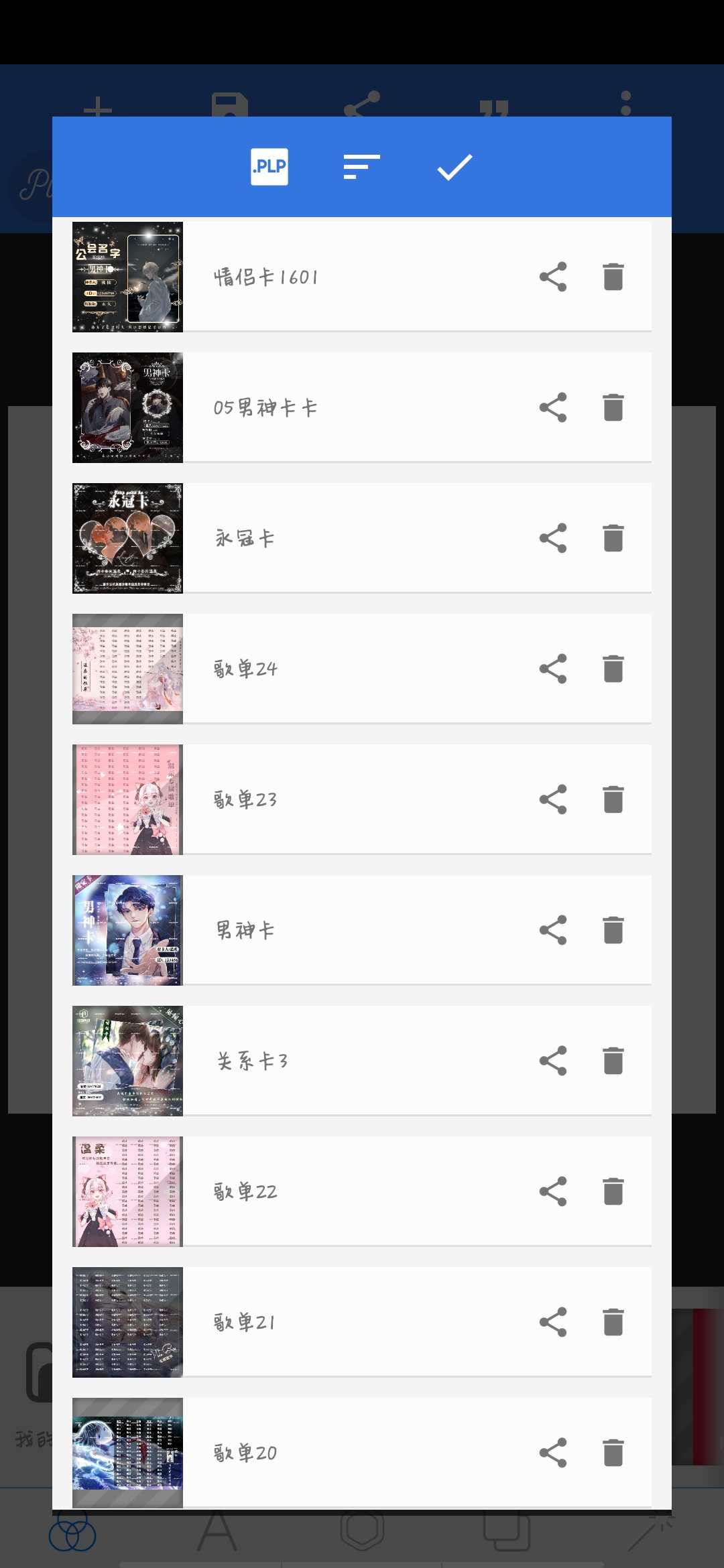The image size is (724, 1568).
Task: Share the 歌单24 project
Action: (x=553, y=669)
